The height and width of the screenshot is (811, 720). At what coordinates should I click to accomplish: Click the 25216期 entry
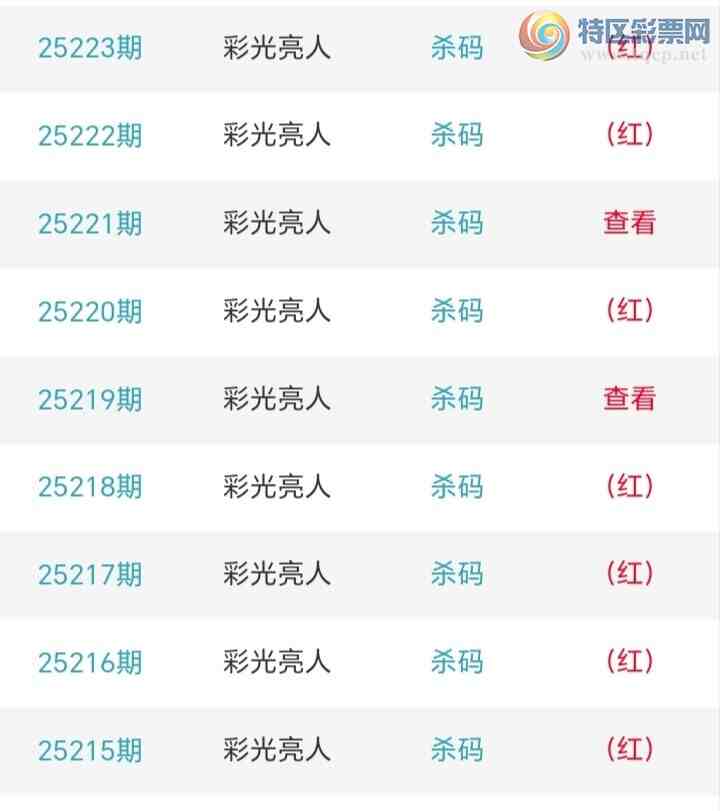(x=90, y=662)
